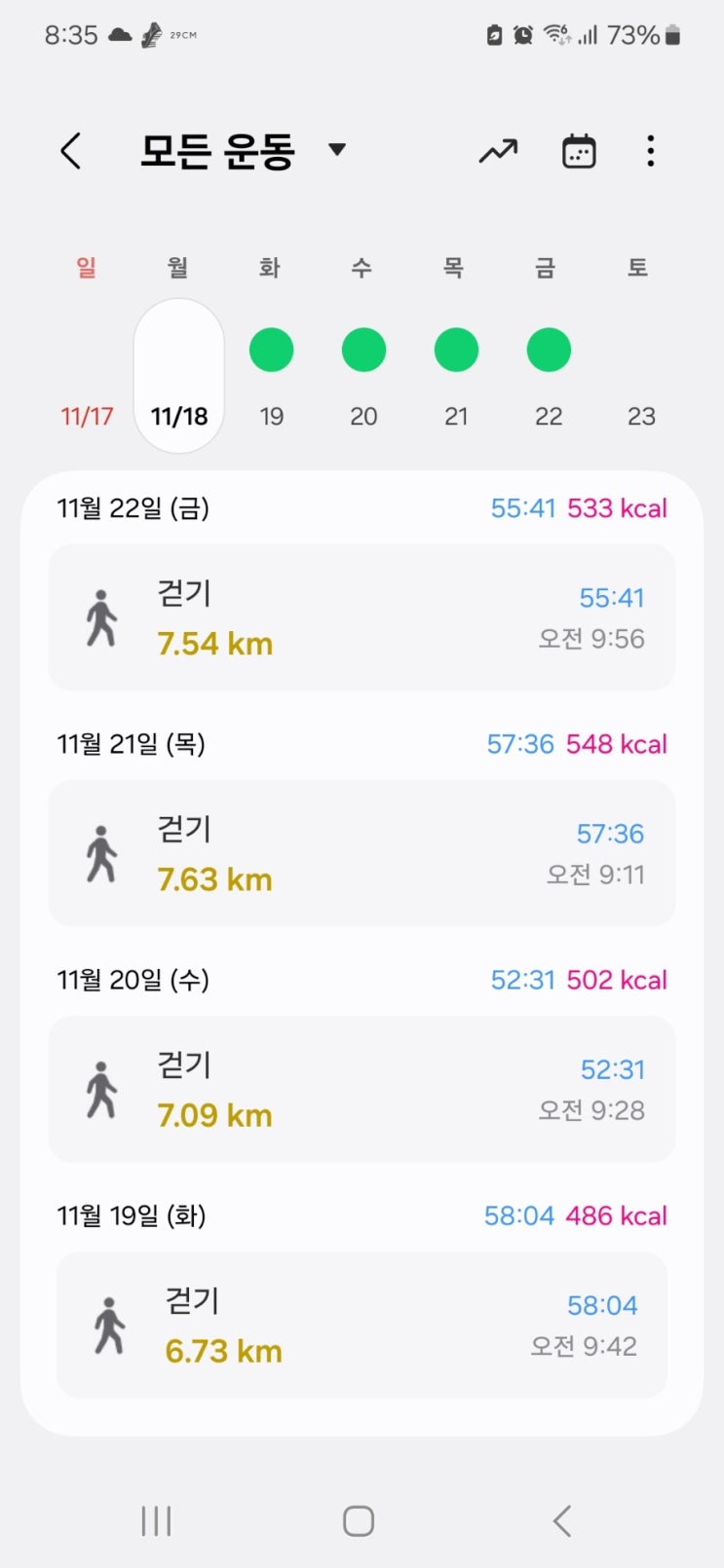724x1568 pixels.
Task: Select Sunday 11/17 in the week strip
Action: (87, 375)
